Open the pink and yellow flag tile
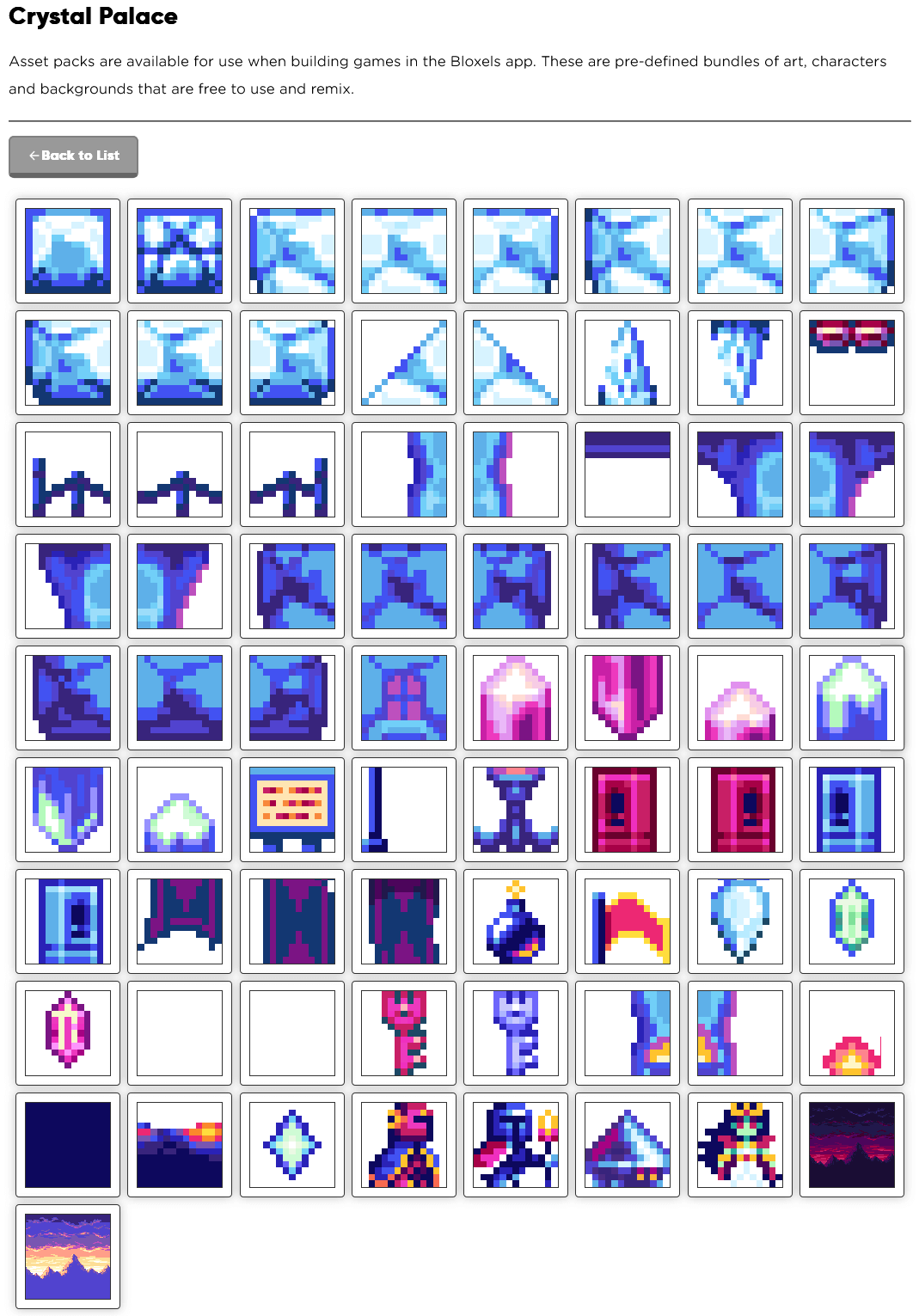The width and height of the screenshot is (919, 1316). coord(628,921)
